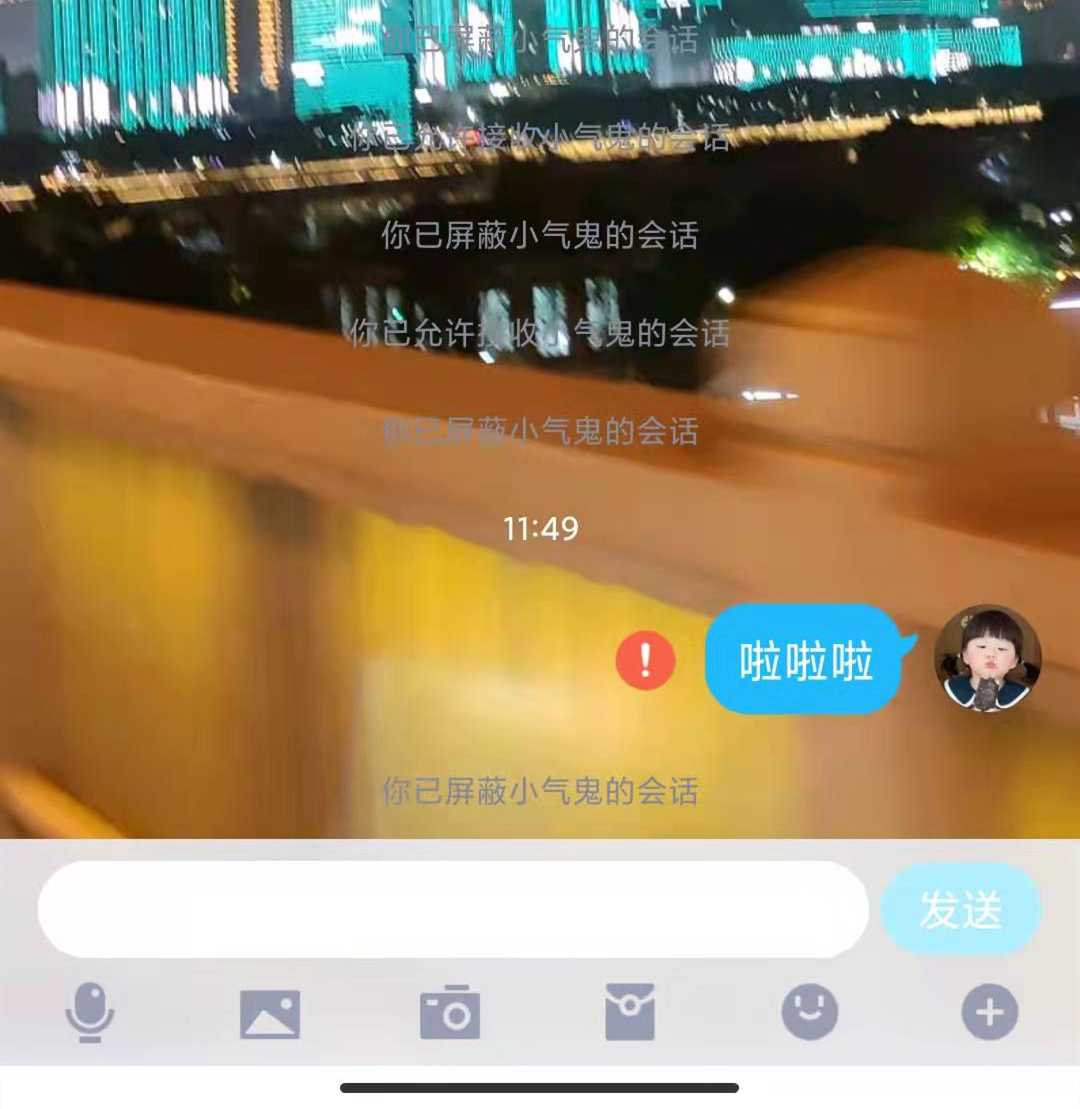Open the sender's profile avatar
This screenshot has width=1080, height=1109.
point(987,659)
